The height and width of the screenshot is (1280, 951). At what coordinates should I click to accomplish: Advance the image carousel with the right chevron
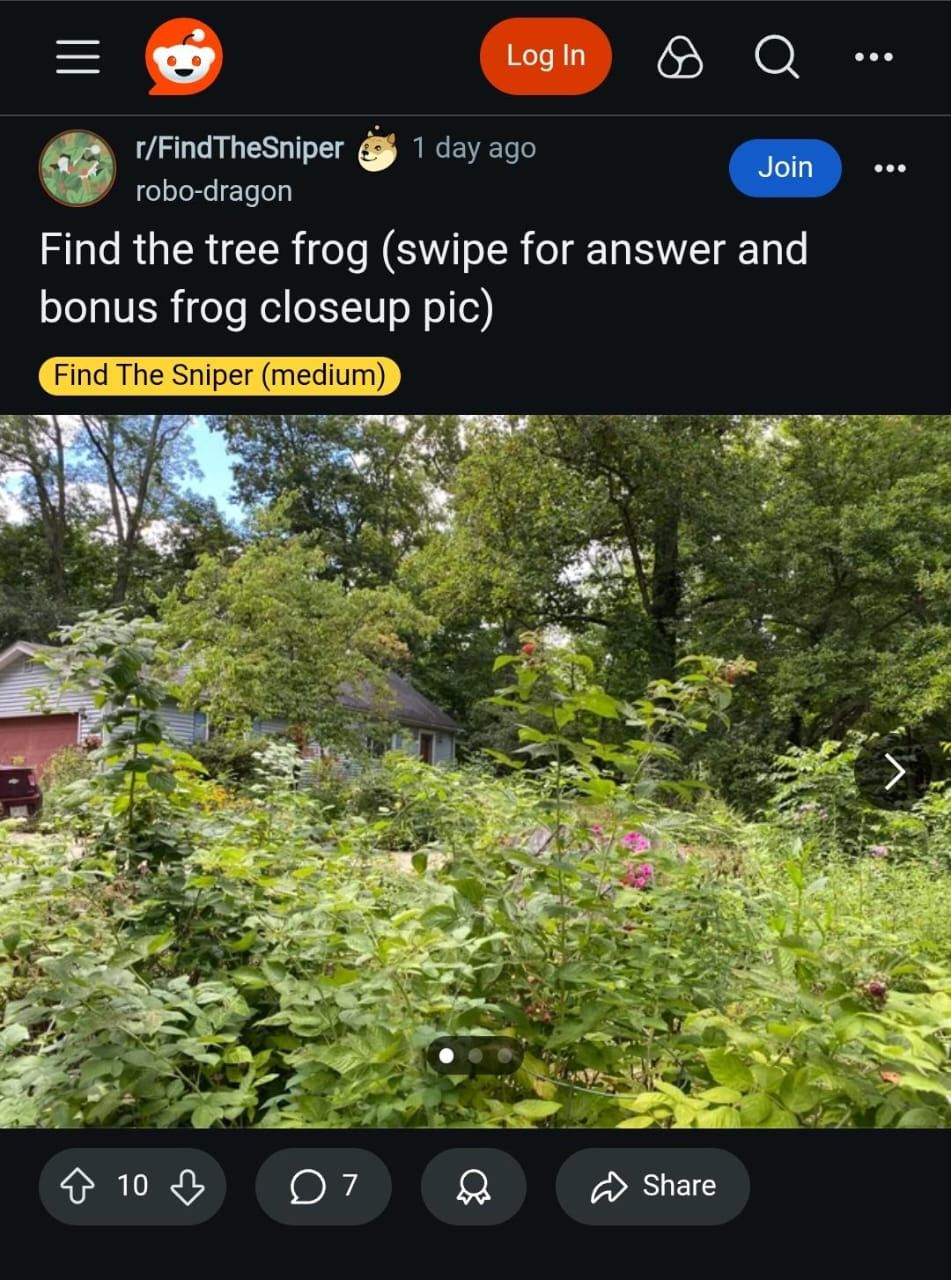pos(893,771)
